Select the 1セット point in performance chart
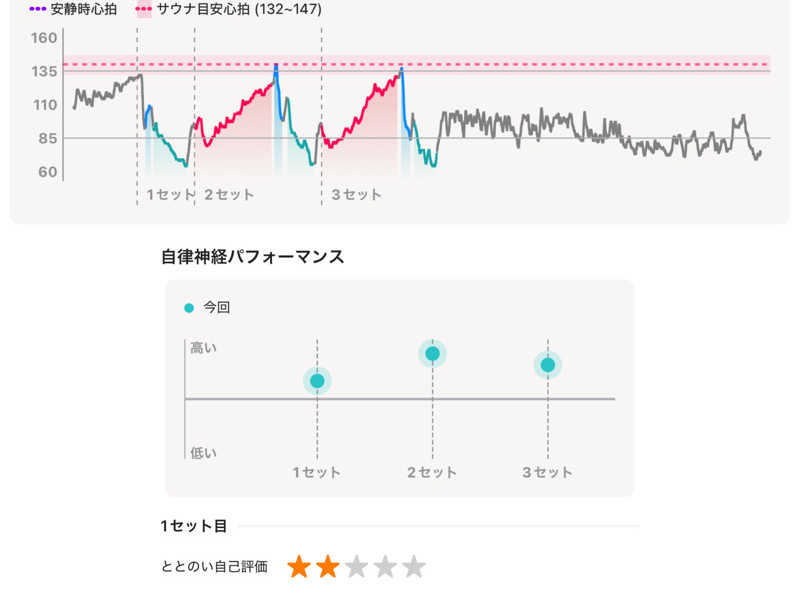Viewport: 800px width, 600px height. click(317, 380)
